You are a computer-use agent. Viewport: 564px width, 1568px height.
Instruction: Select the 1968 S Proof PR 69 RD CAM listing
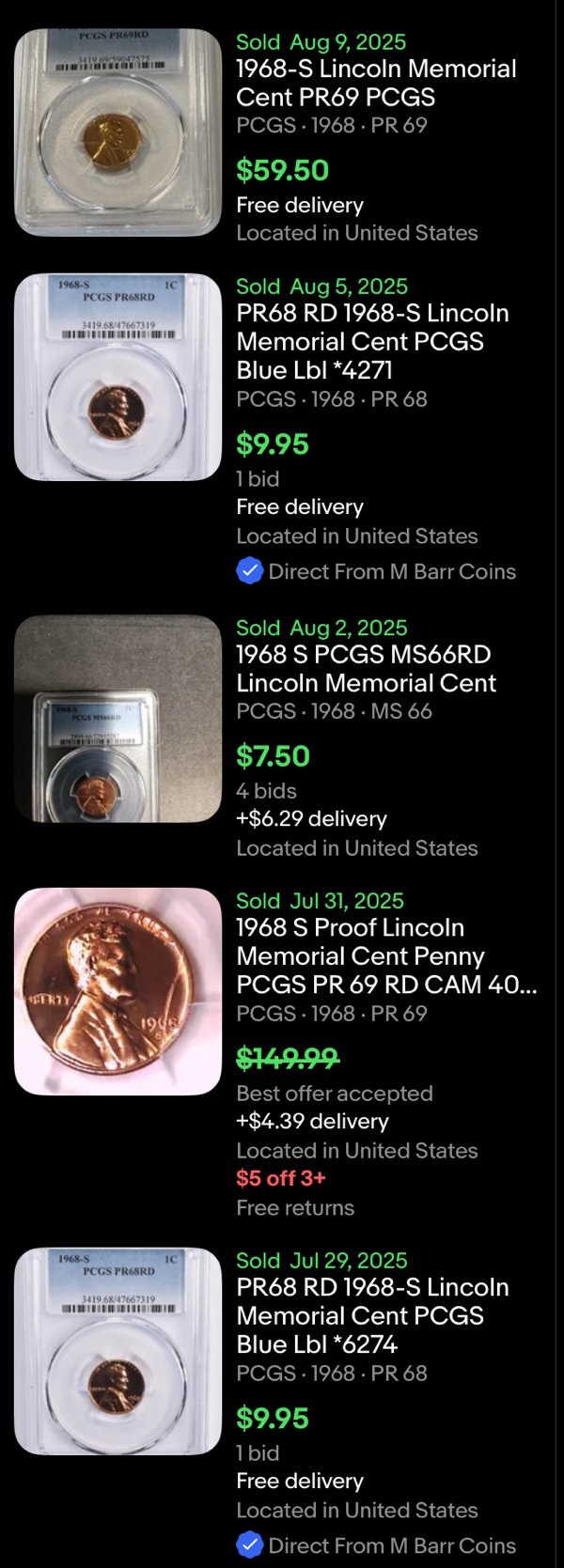tap(385, 956)
